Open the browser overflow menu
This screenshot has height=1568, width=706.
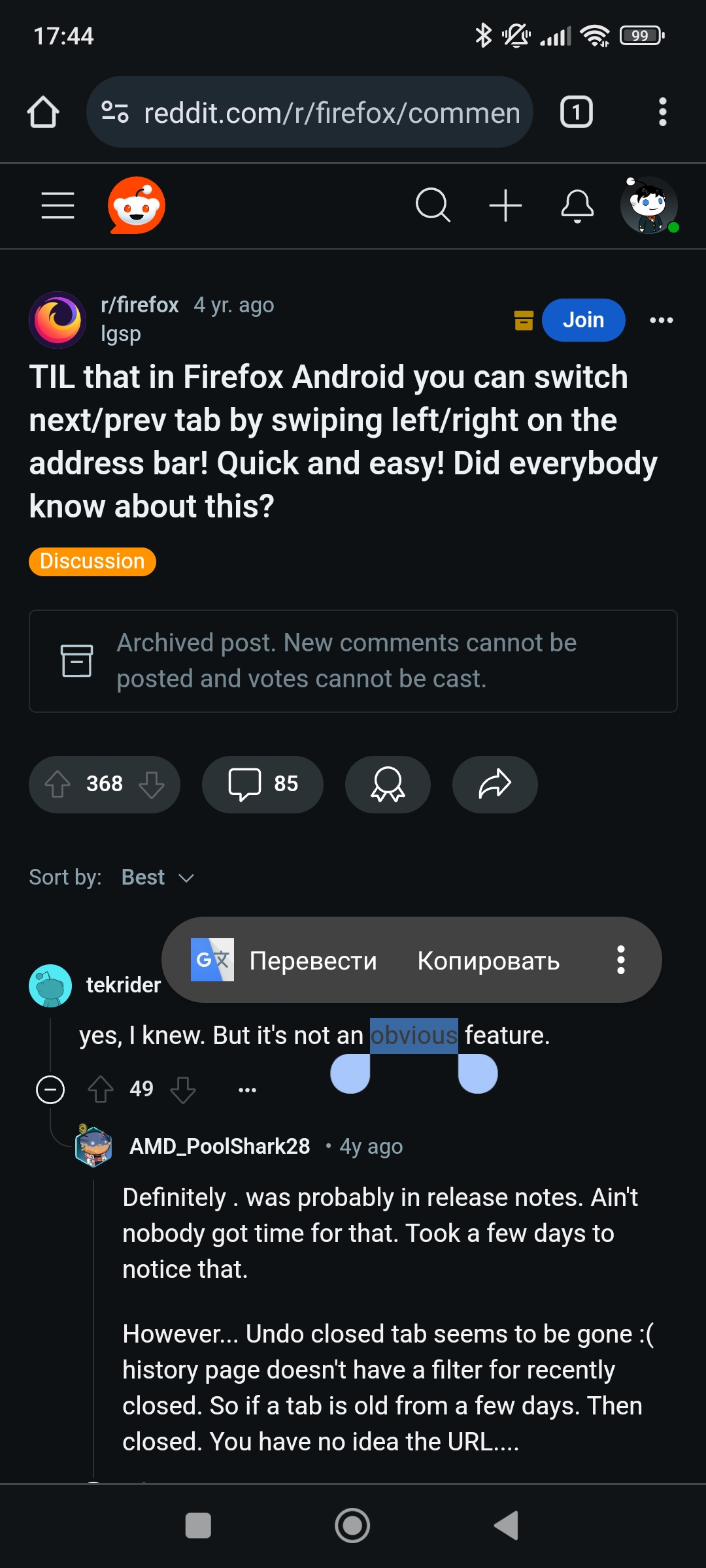pos(662,112)
